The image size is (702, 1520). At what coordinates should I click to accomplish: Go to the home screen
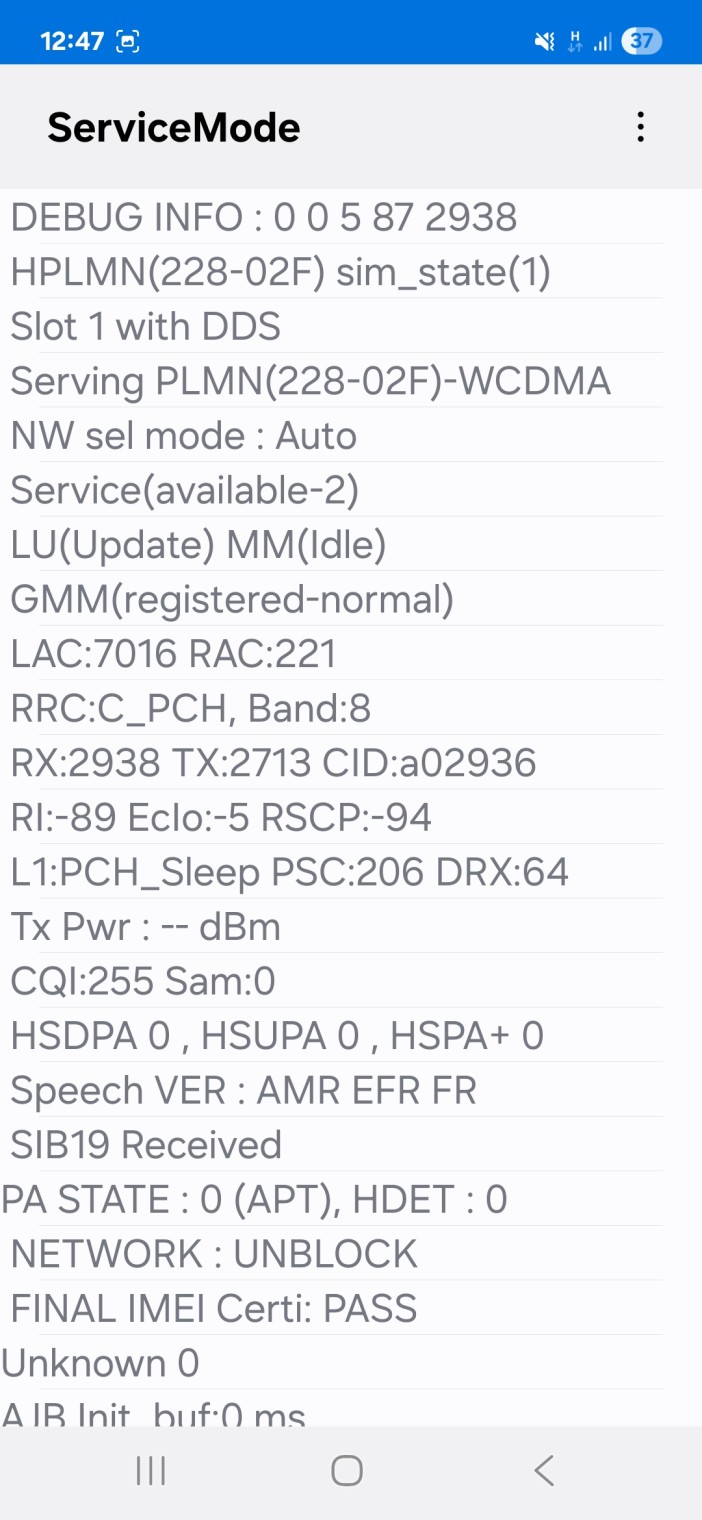tap(347, 1470)
